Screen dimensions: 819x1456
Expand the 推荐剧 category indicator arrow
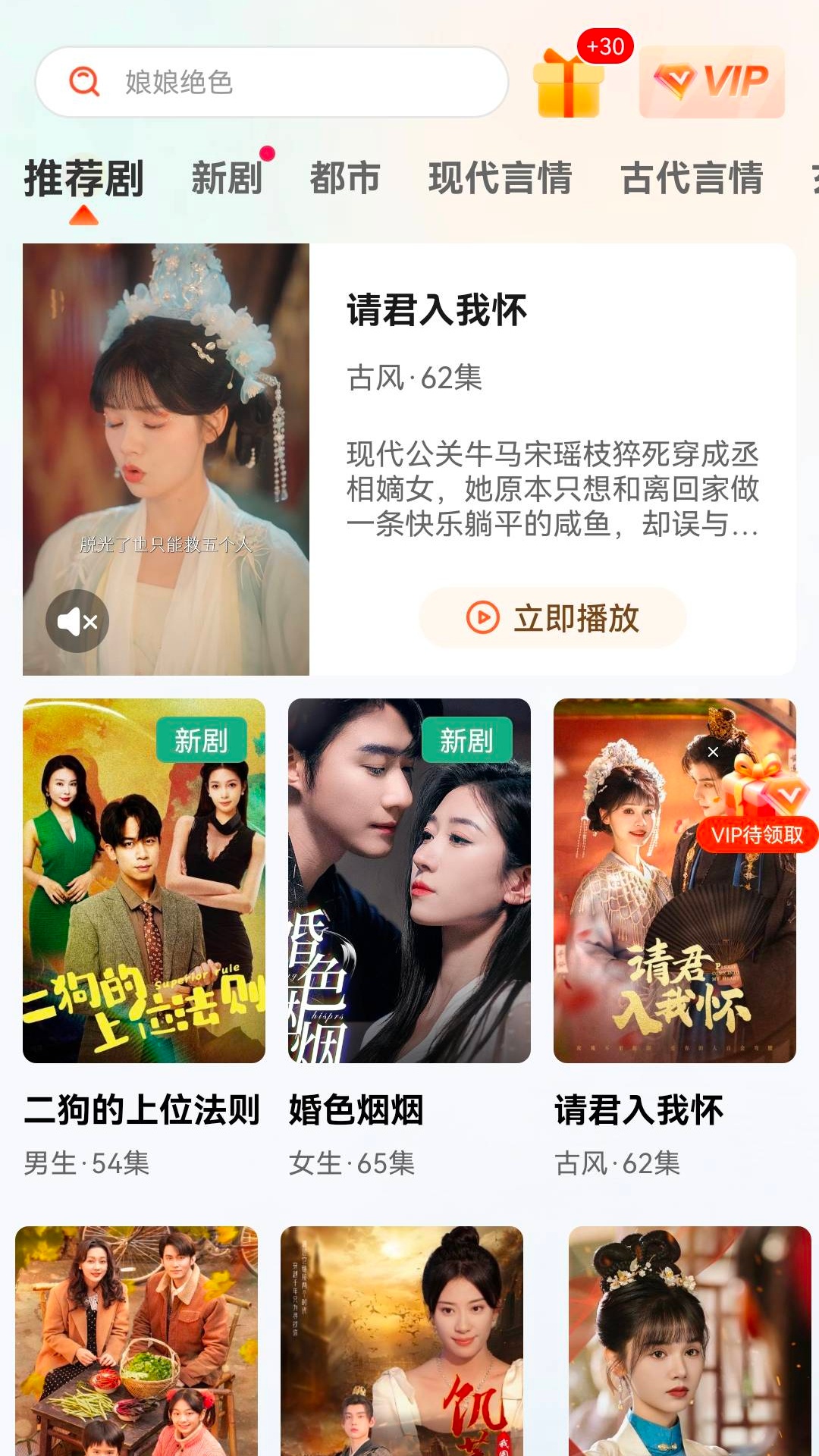(85, 215)
